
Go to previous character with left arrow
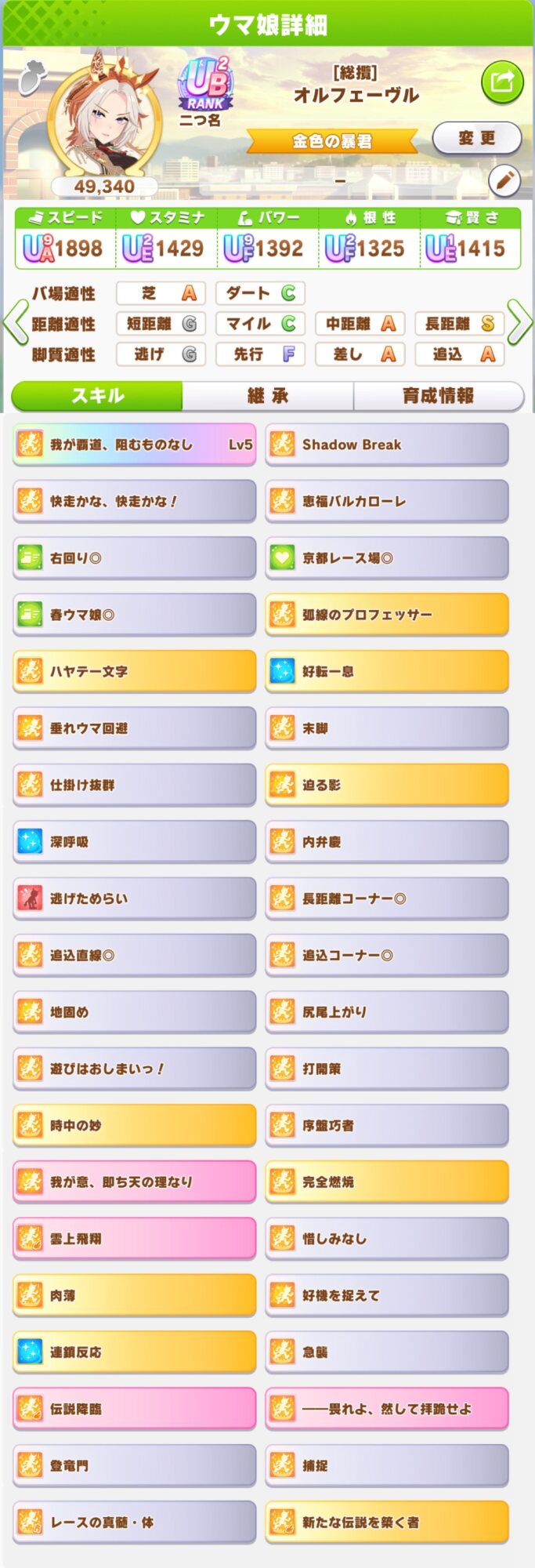tap(15, 322)
